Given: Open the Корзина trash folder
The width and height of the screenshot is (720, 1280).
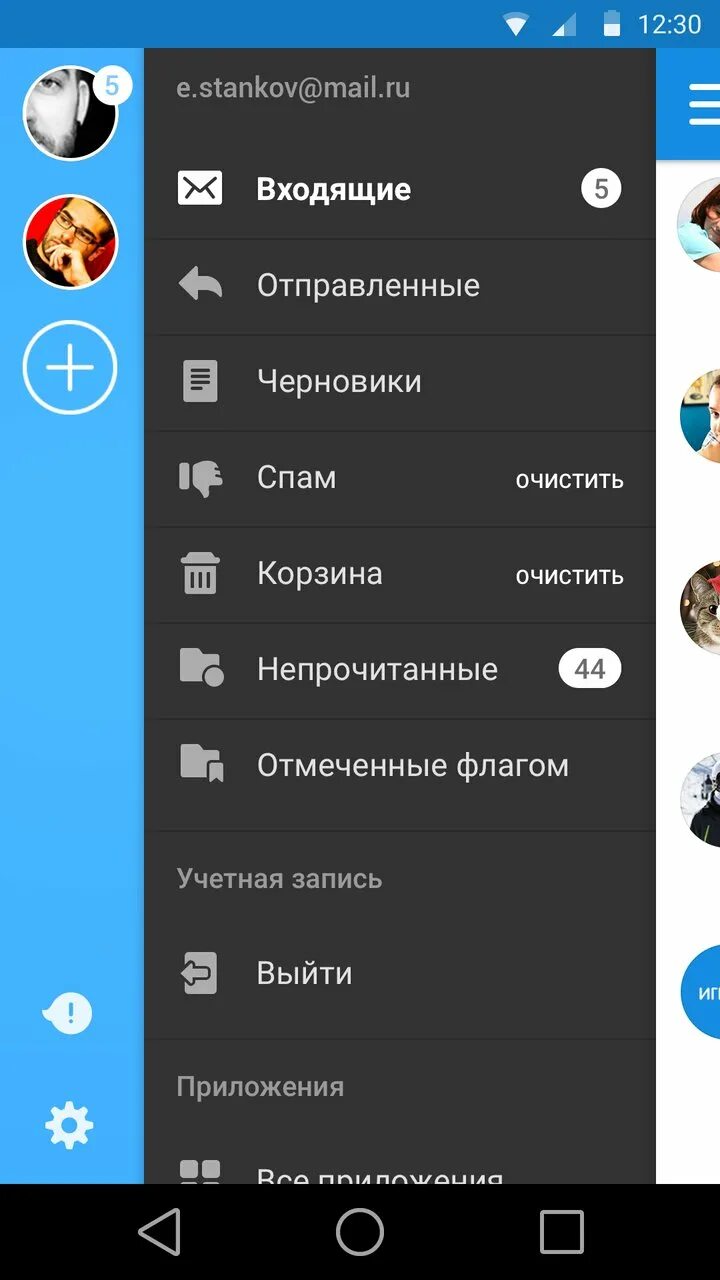Looking at the screenshot, I should 330,574.
